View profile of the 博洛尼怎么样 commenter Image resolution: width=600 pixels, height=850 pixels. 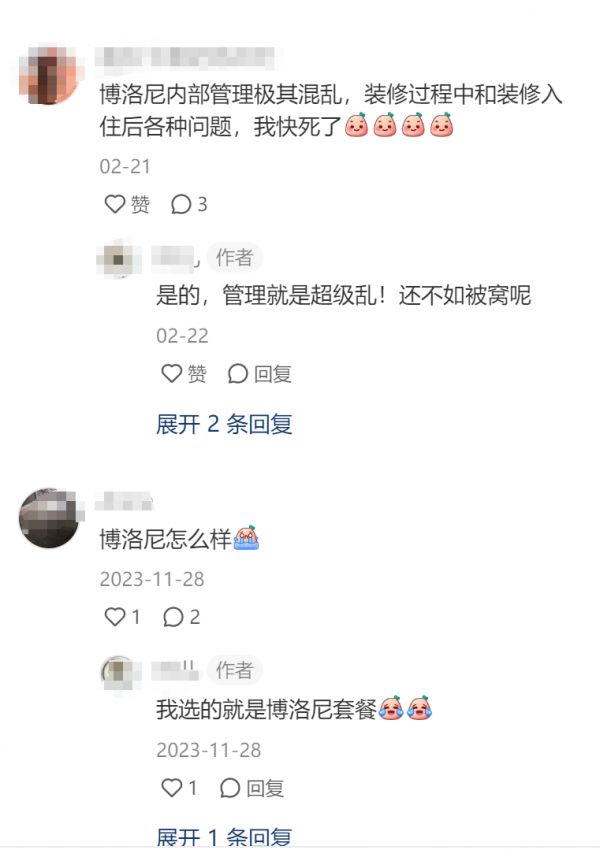click(x=49, y=518)
